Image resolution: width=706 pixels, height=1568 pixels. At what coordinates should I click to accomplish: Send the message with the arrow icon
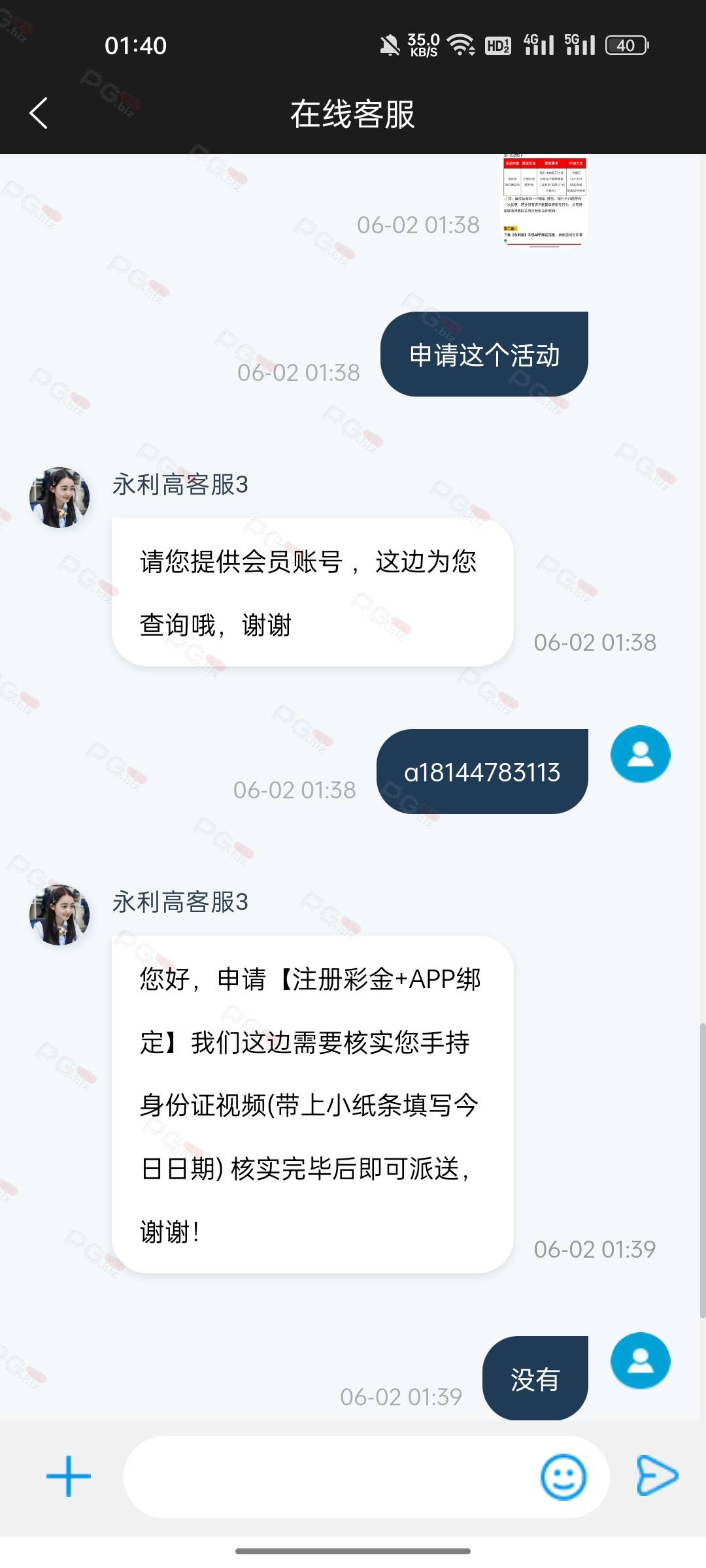(656, 1476)
